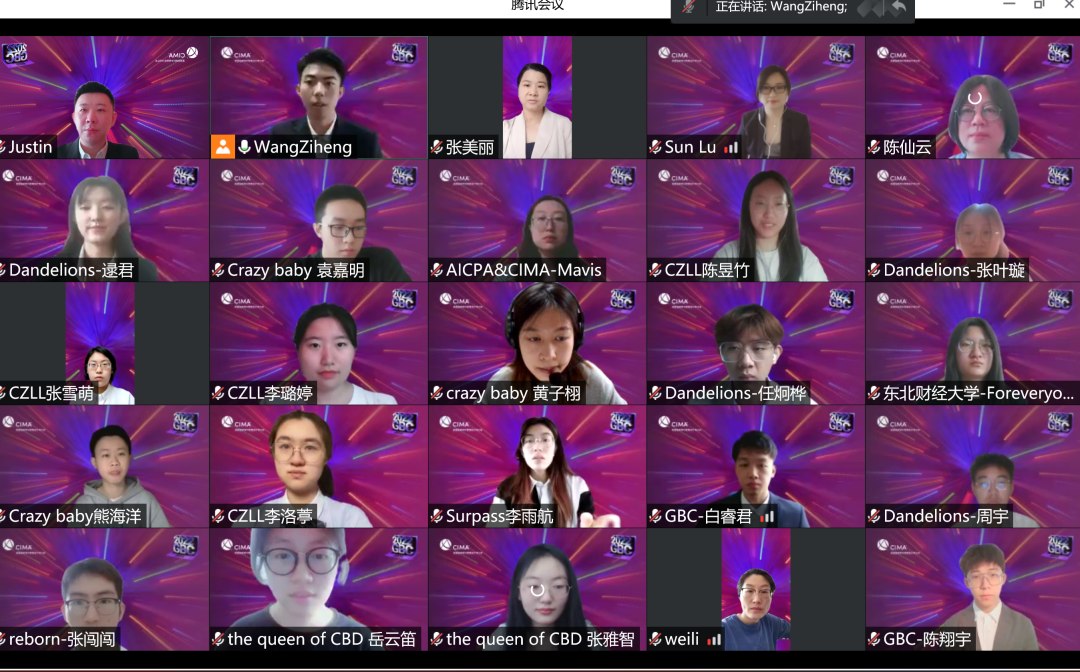Minimize the meeting window
The image size is (1080, 672).
click(x=1009, y=5)
